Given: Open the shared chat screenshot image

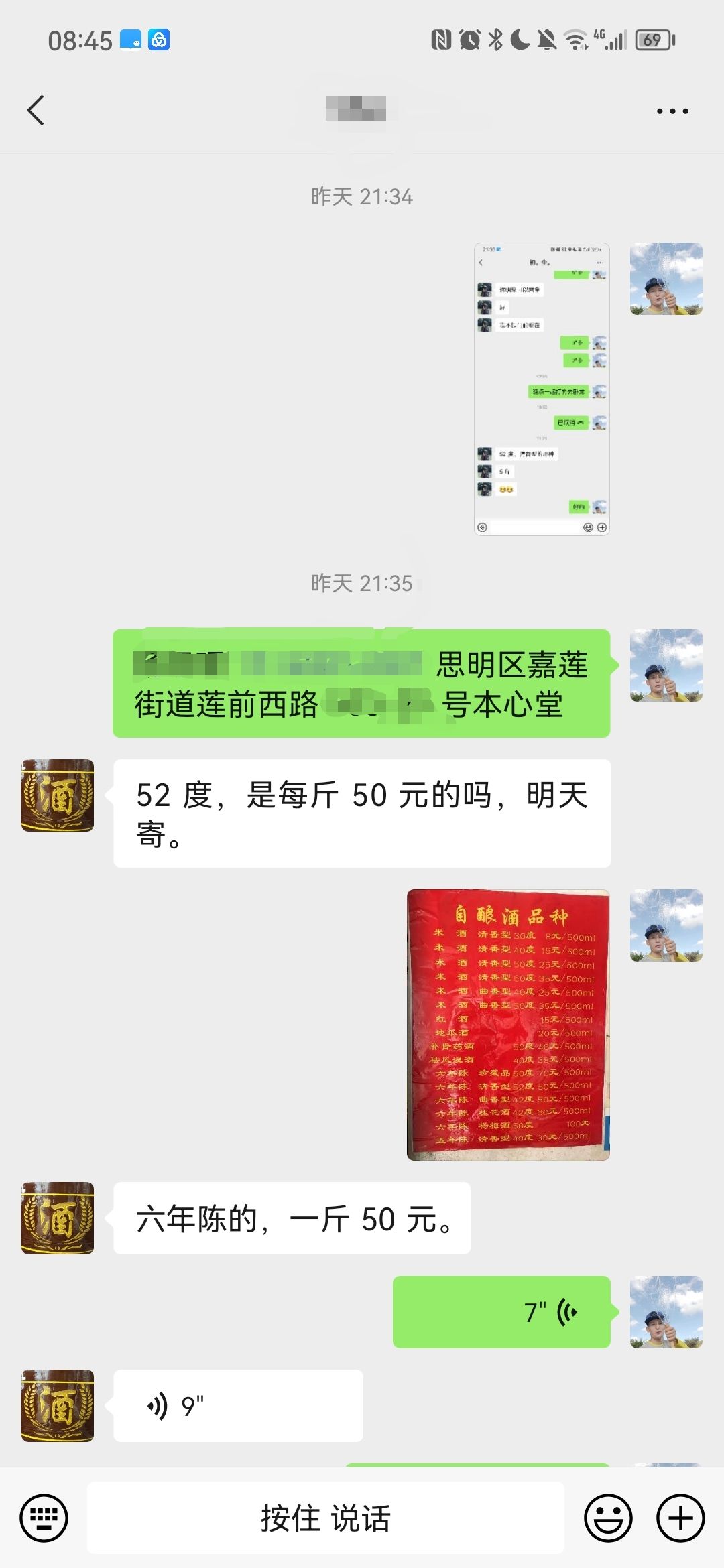Looking at the screenshot, I should (x=542, y=389).
